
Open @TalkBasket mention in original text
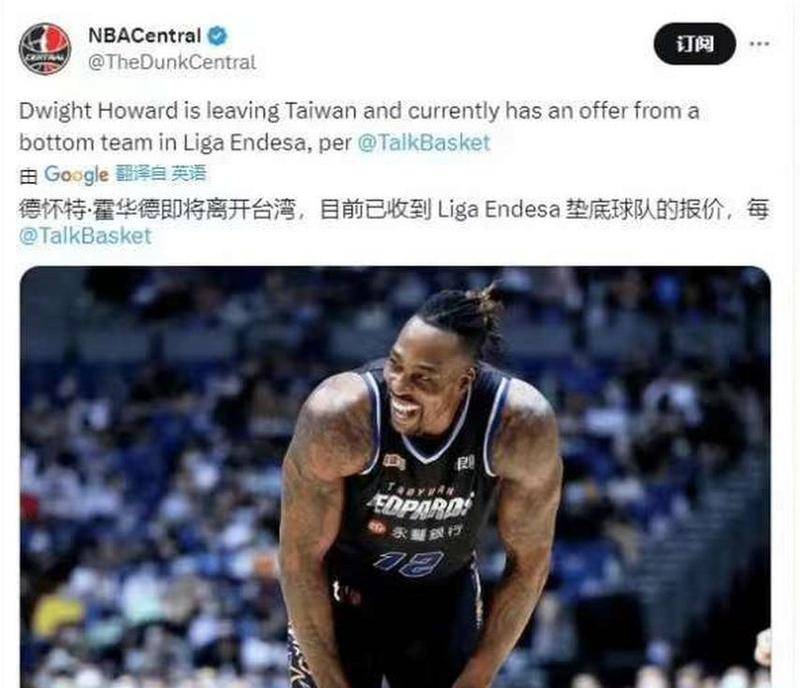click(x=424, y=142)
